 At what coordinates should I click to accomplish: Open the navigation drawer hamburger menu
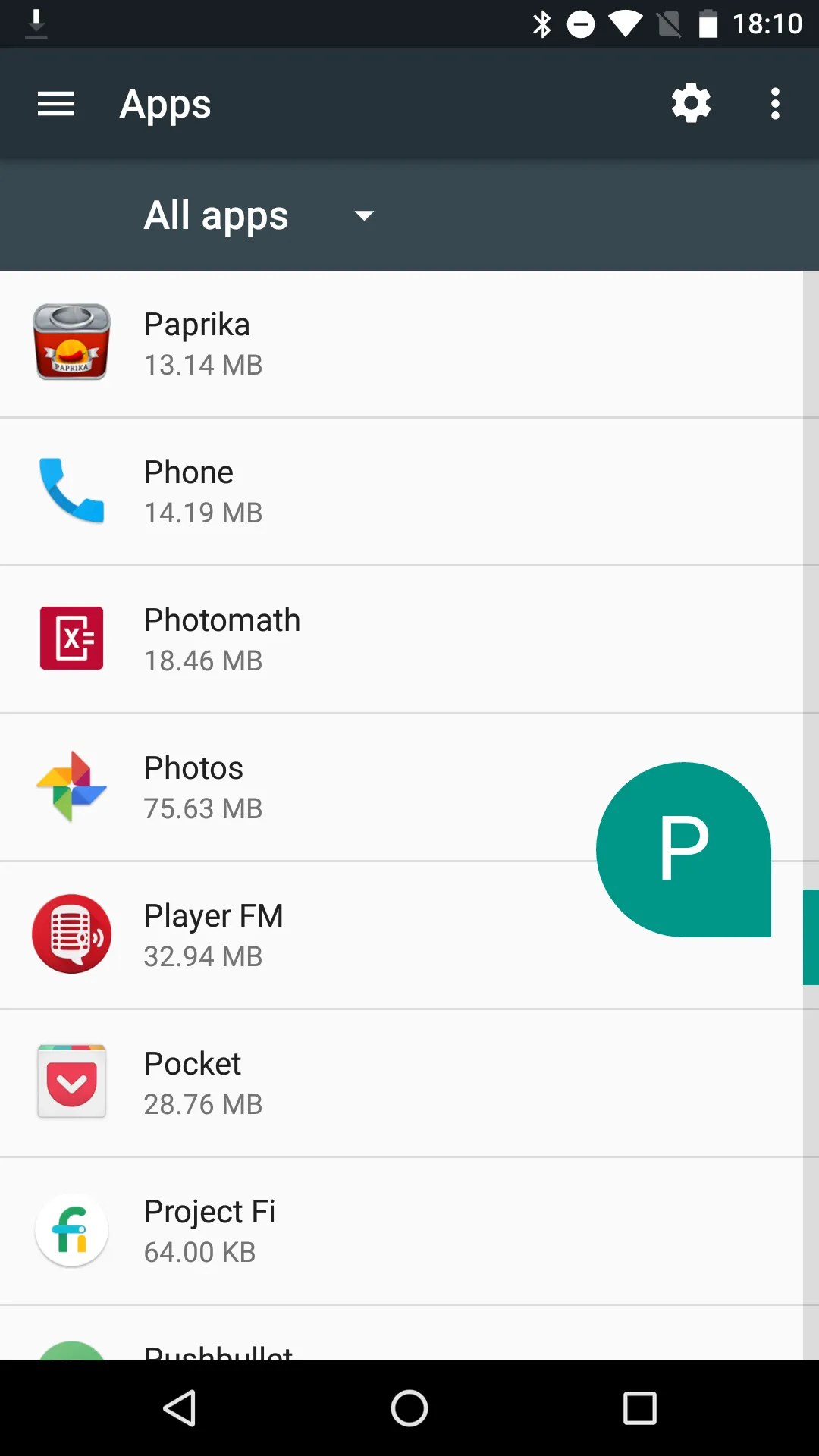(55, 103)
